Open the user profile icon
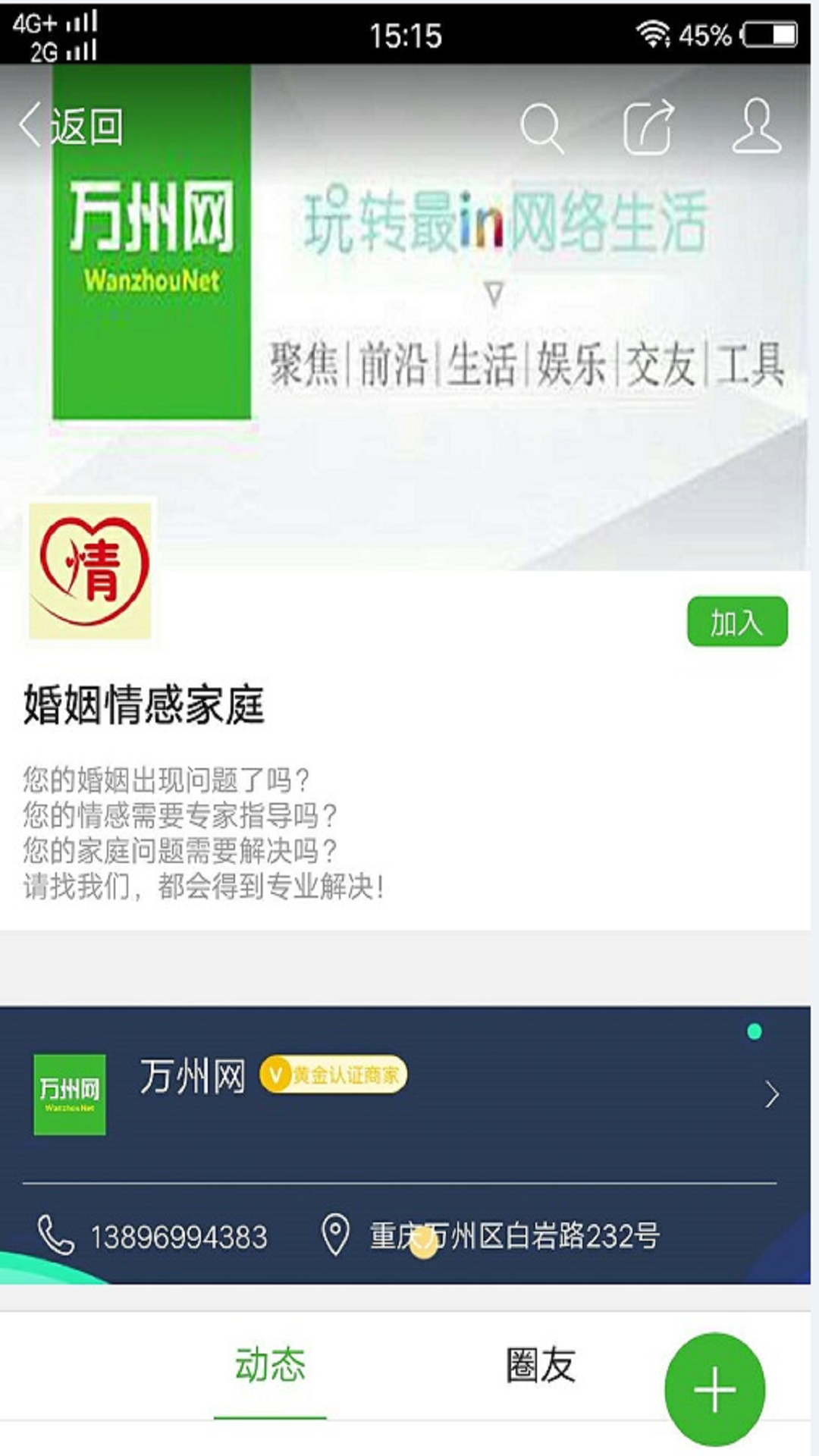The width and height of the screenshot is (819, 1456). [x=756, y=126]
